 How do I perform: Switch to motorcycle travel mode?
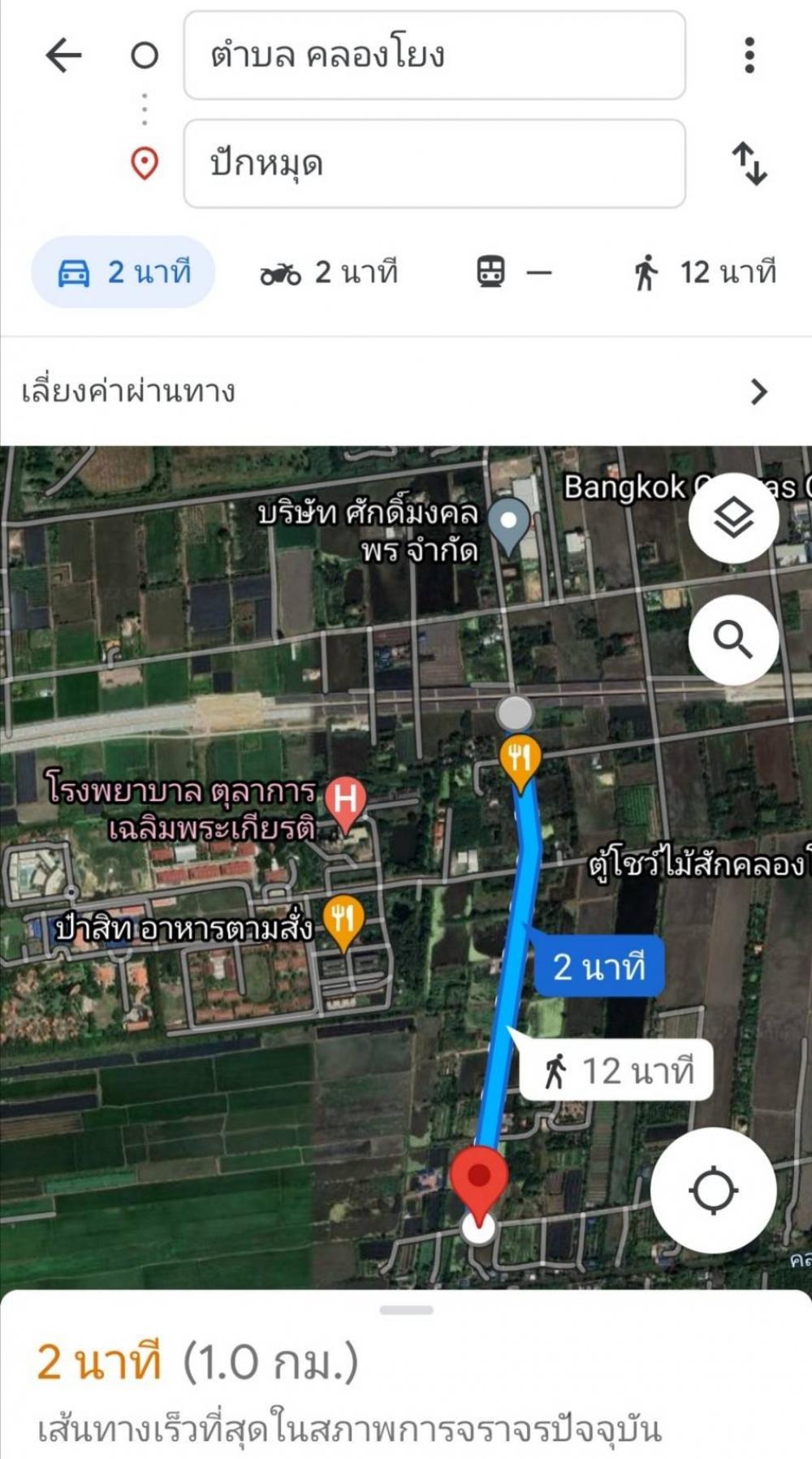[329, 273]
